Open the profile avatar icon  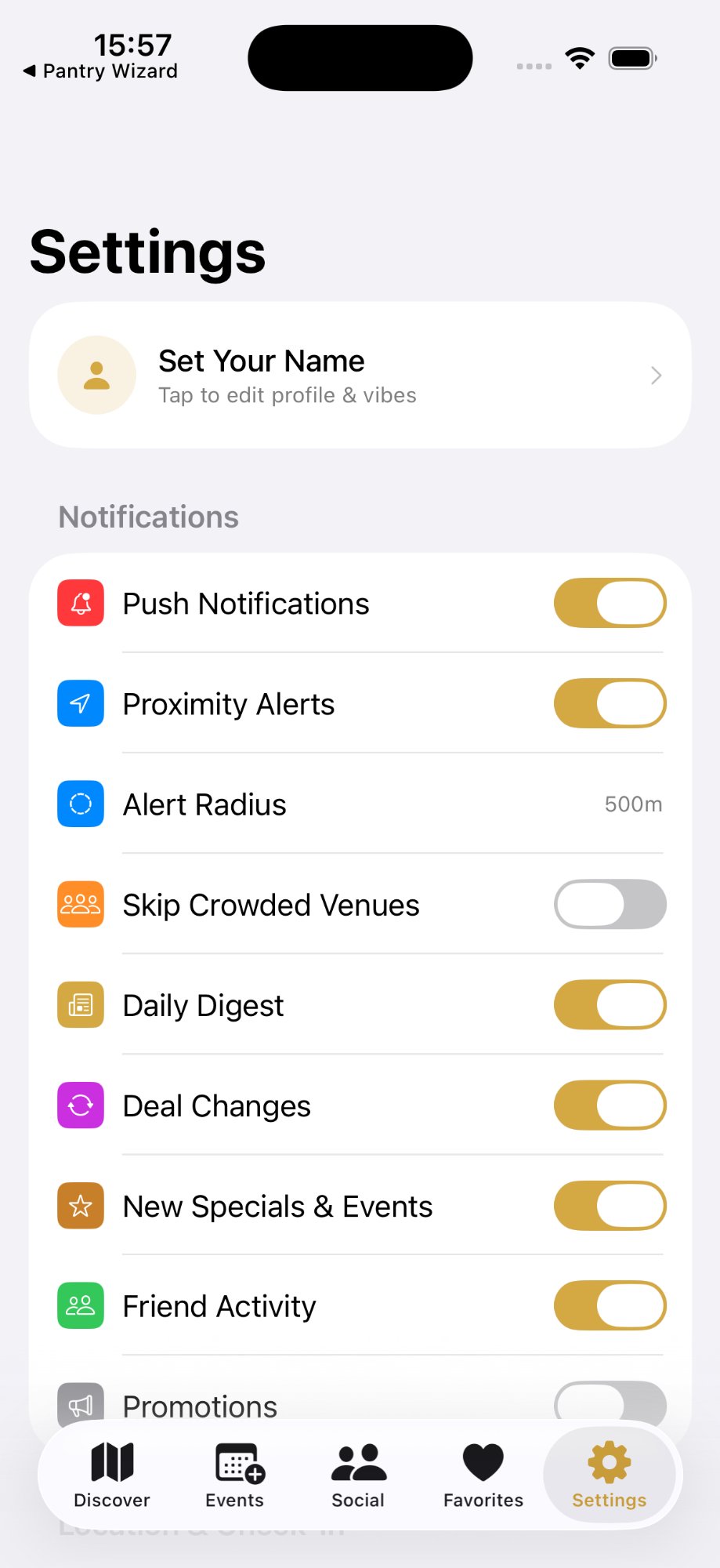[96, 375]
